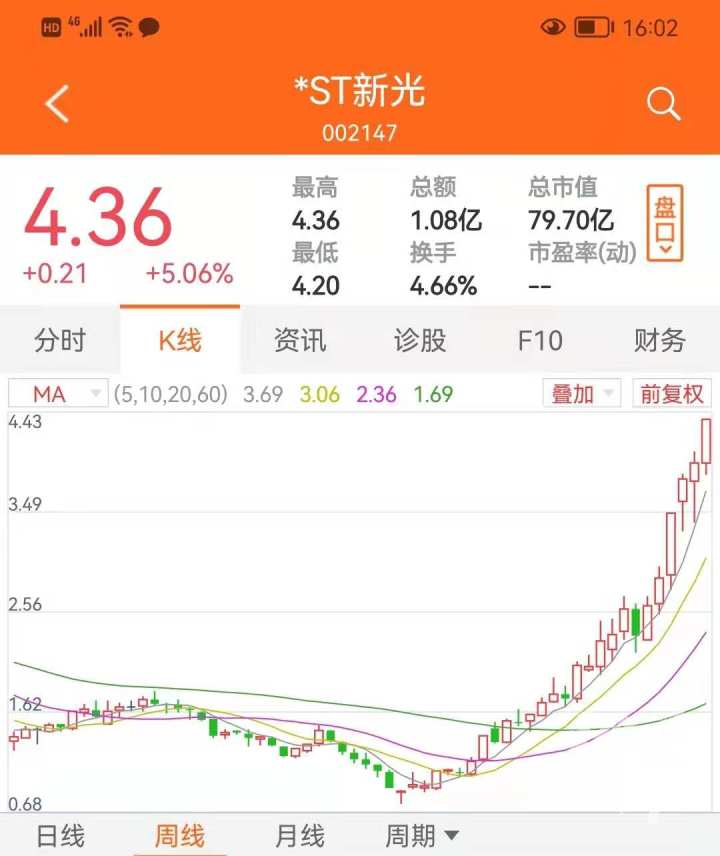Switch chart to 日线 daily view

pyautogui.click(x=60, y=835)
